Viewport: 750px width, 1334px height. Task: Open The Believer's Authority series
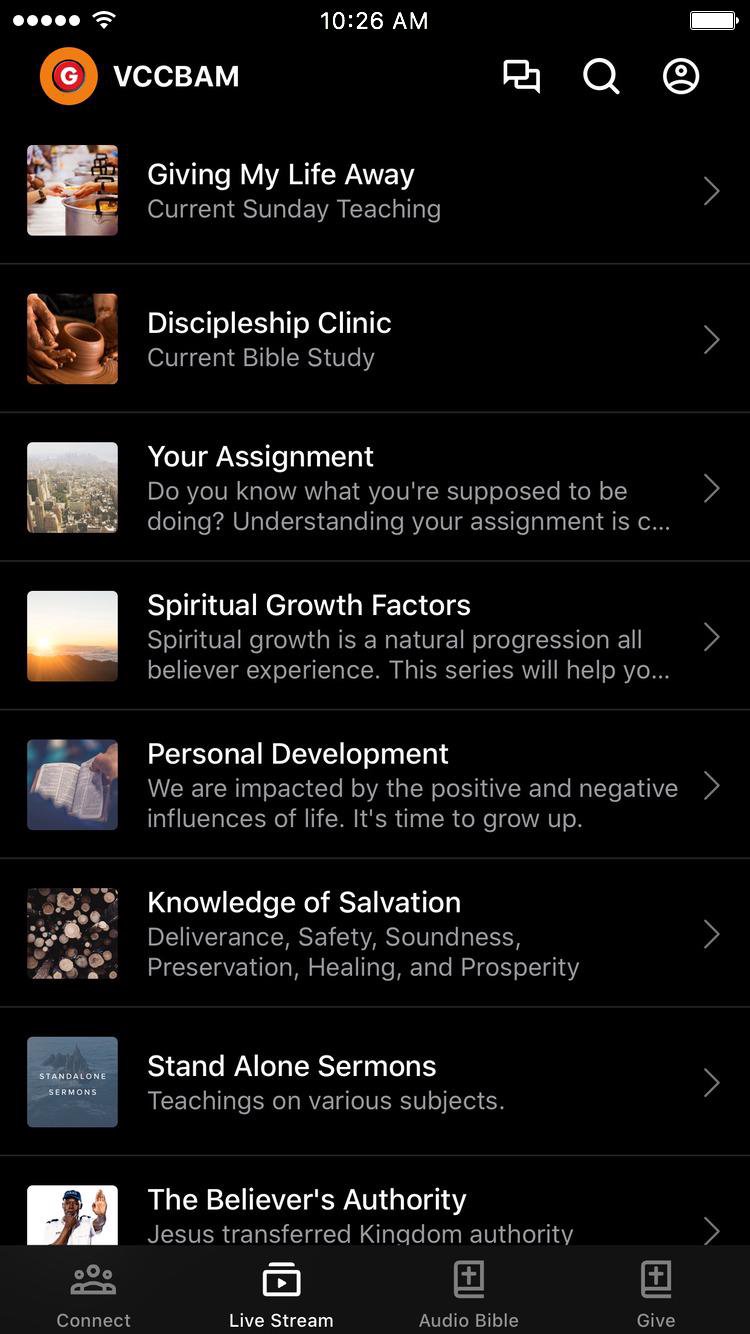coord(375,1214)
